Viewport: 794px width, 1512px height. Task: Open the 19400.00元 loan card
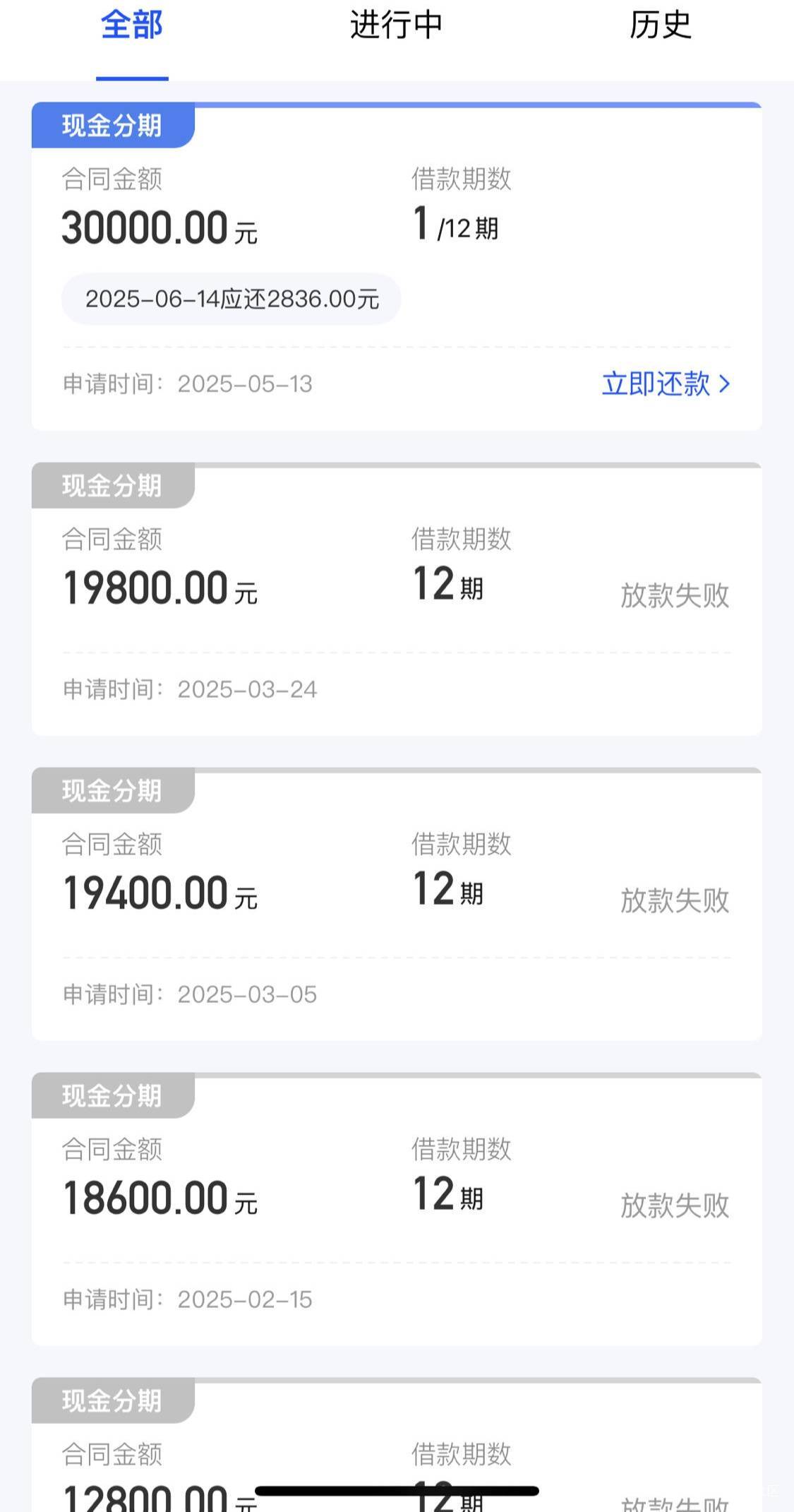(x=397, y=904)
